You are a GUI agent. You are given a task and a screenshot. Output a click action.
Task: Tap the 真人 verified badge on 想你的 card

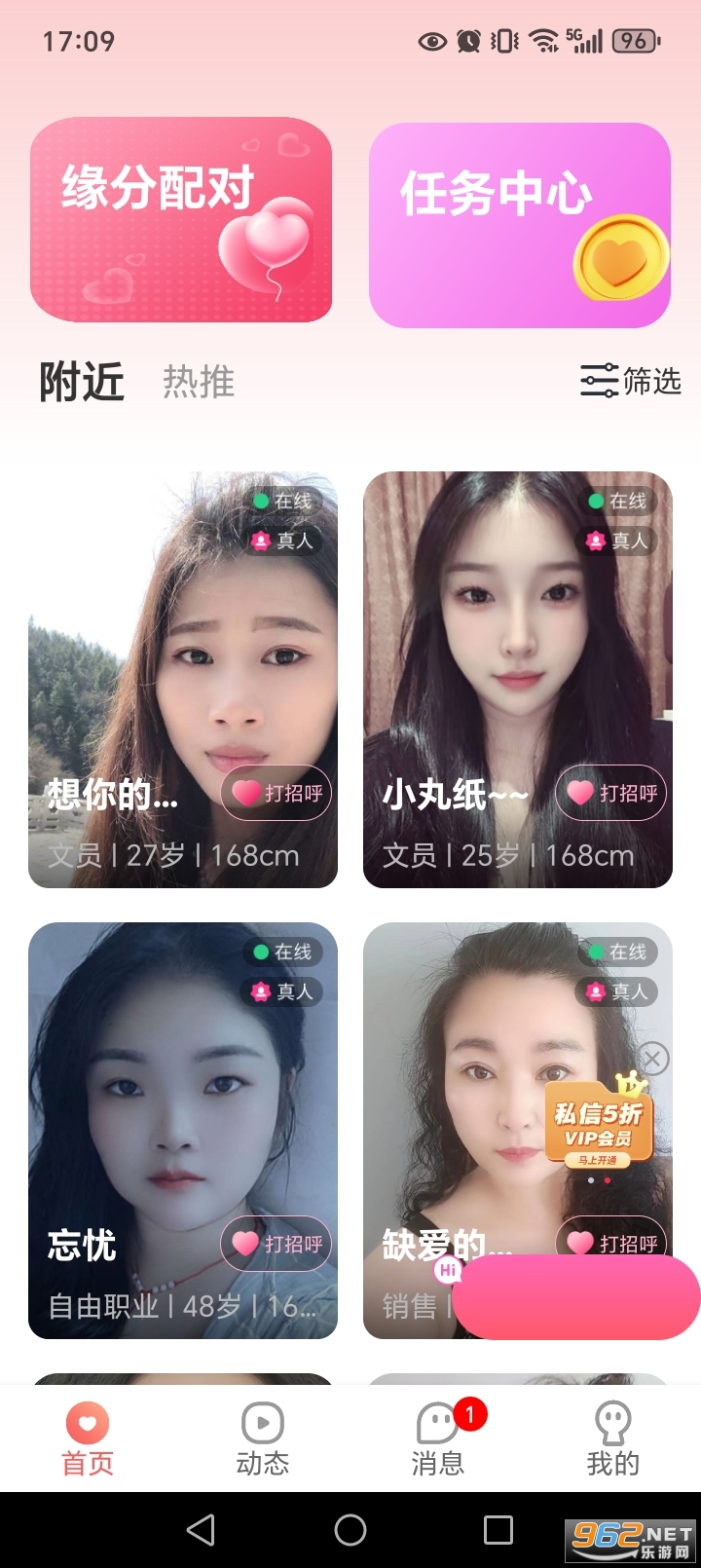tap(281, 541)
